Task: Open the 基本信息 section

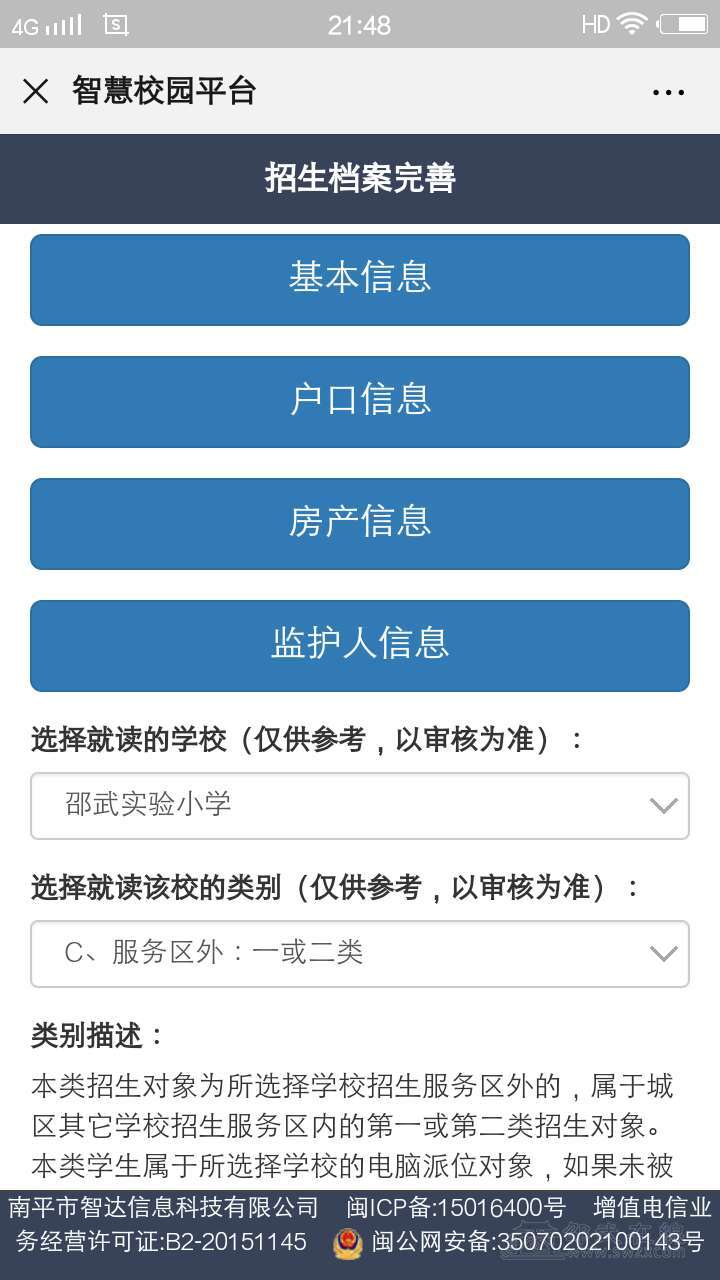Action: [x=360, y=280]
